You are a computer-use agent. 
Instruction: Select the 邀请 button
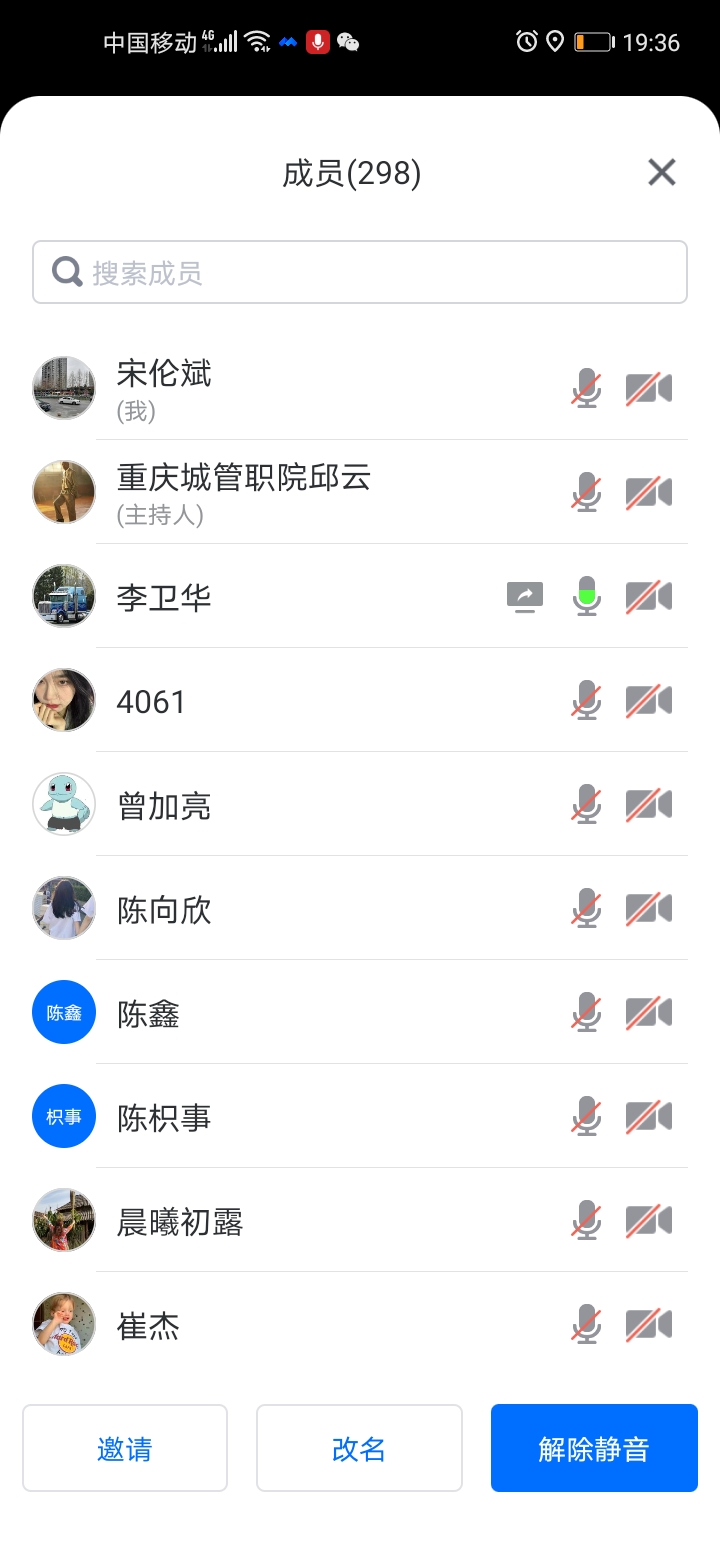point(125,1448)
